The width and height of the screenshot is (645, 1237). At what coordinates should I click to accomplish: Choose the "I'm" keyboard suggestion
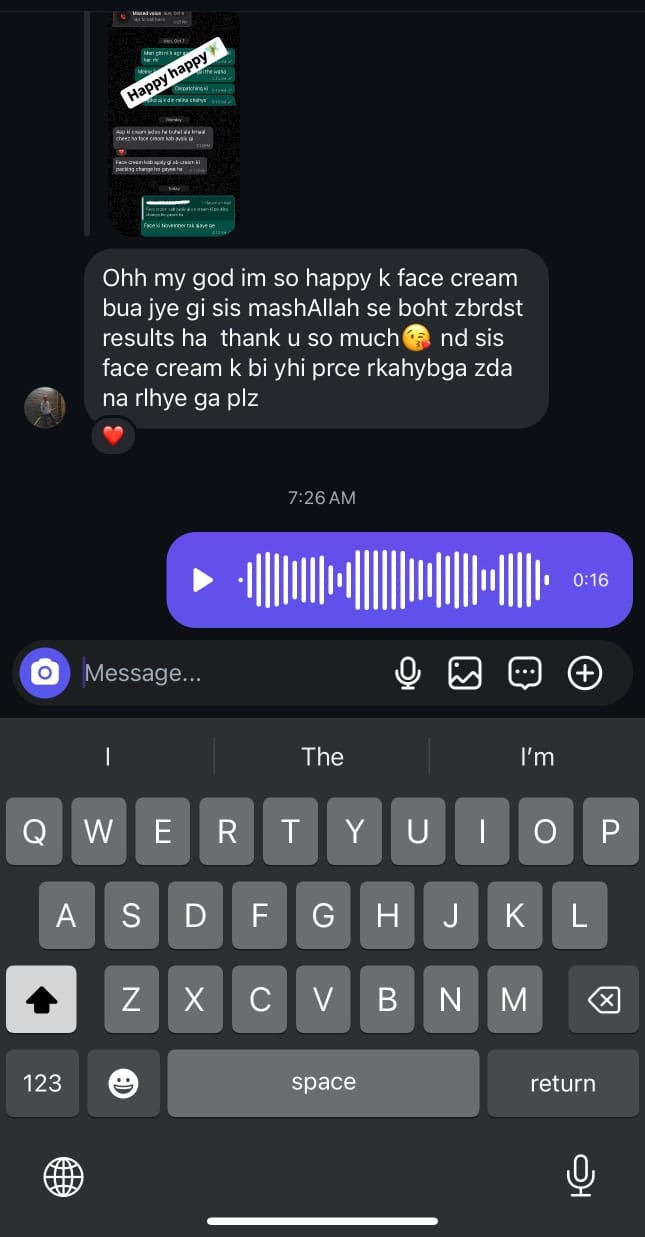(537, 757)
